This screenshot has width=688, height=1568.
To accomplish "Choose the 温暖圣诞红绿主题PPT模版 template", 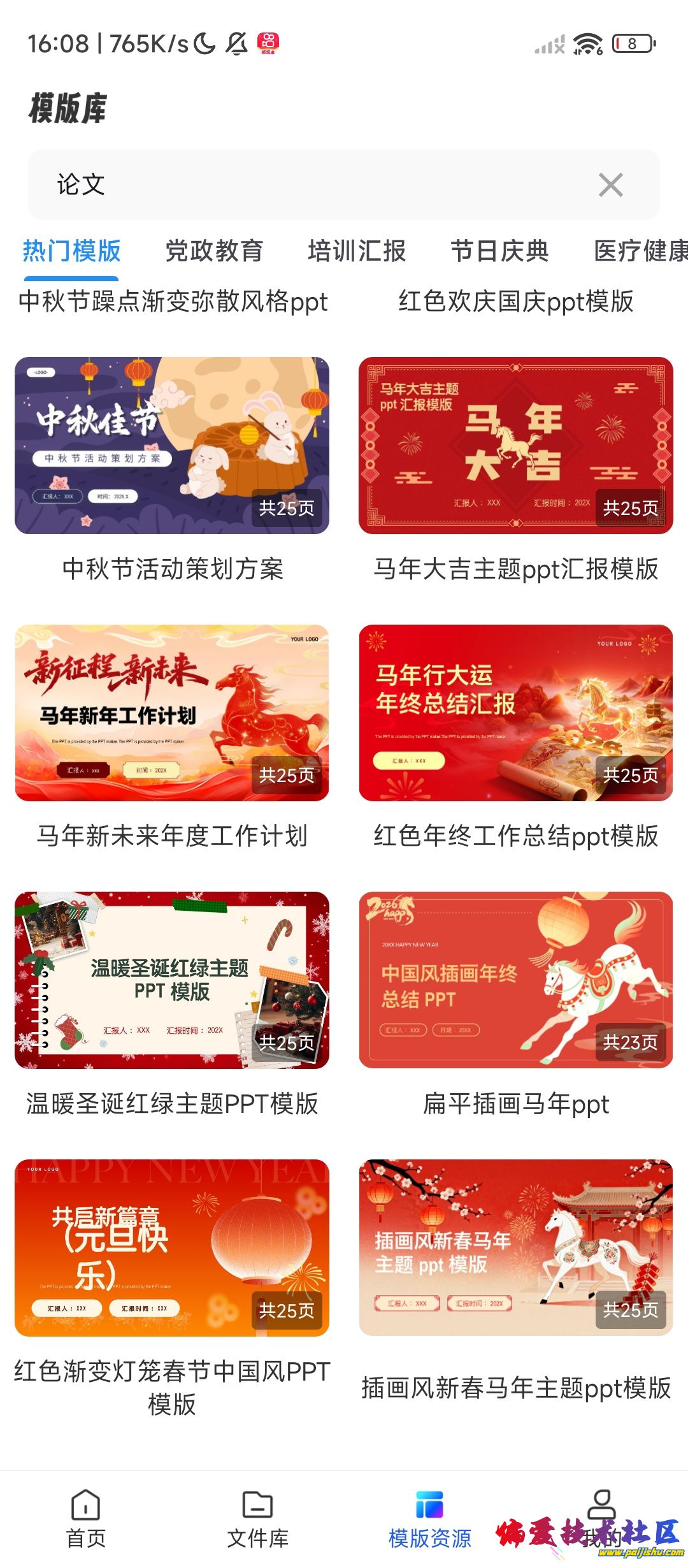I will [x=172, y=980].
